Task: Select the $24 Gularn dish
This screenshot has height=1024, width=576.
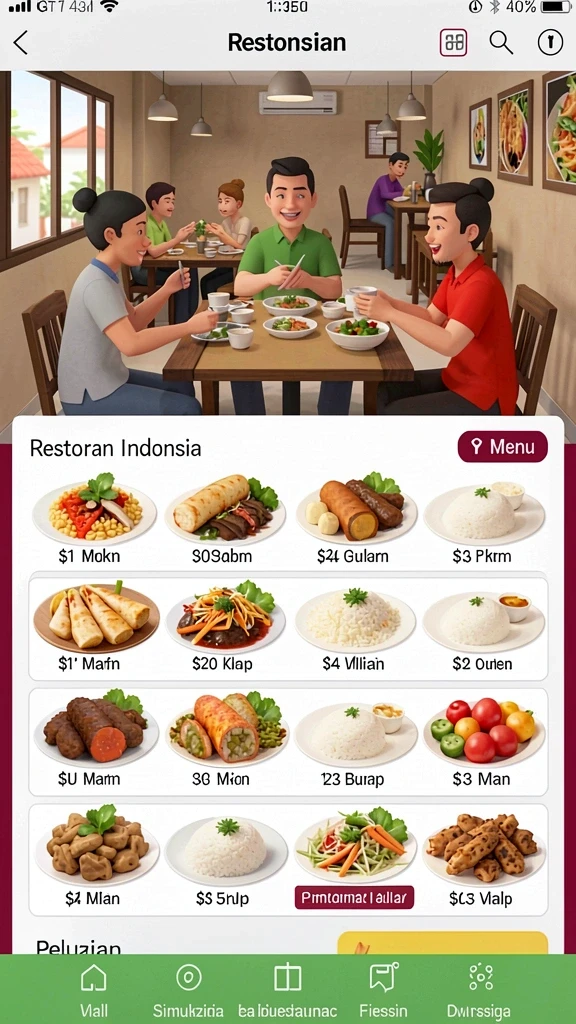Action: pyautogui.click(x=356, y=519)
